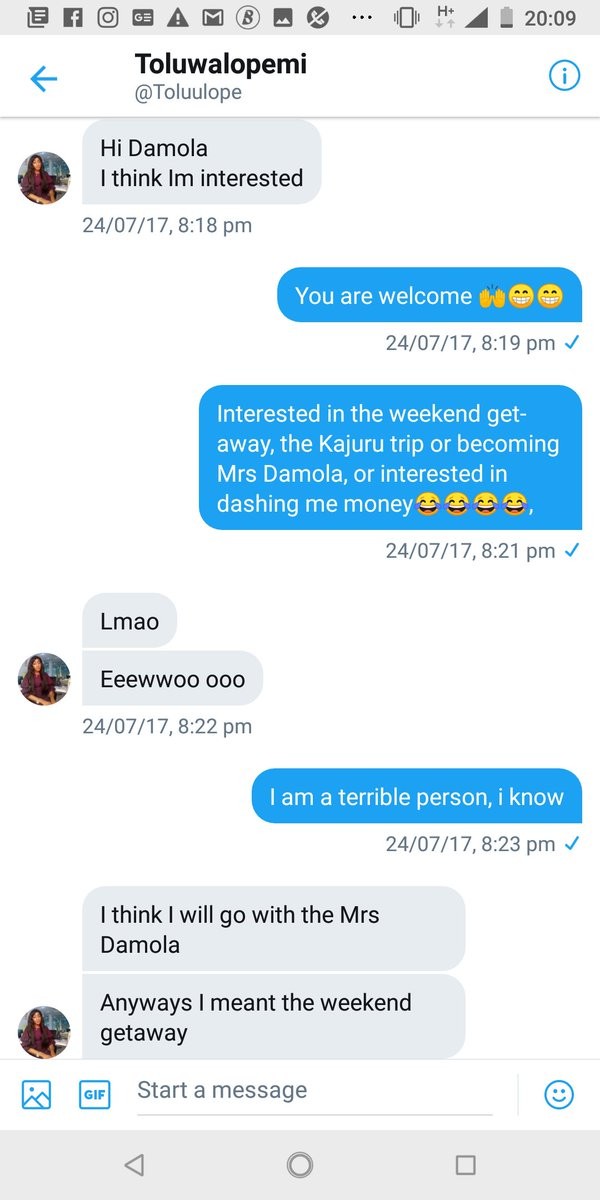
Task: Open recent apps overview
Action: pos(465,1165)
